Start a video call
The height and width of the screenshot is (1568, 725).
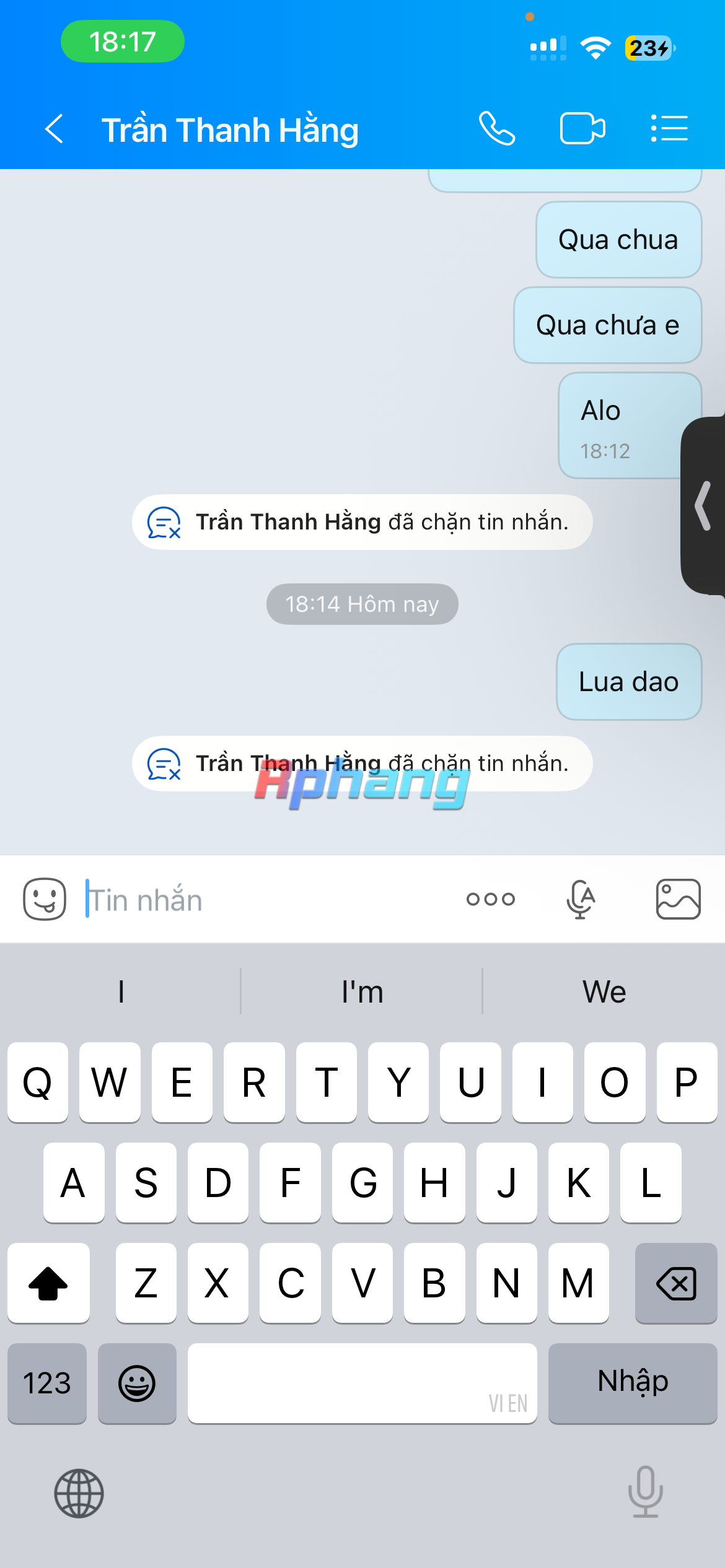tap(582, 128)
